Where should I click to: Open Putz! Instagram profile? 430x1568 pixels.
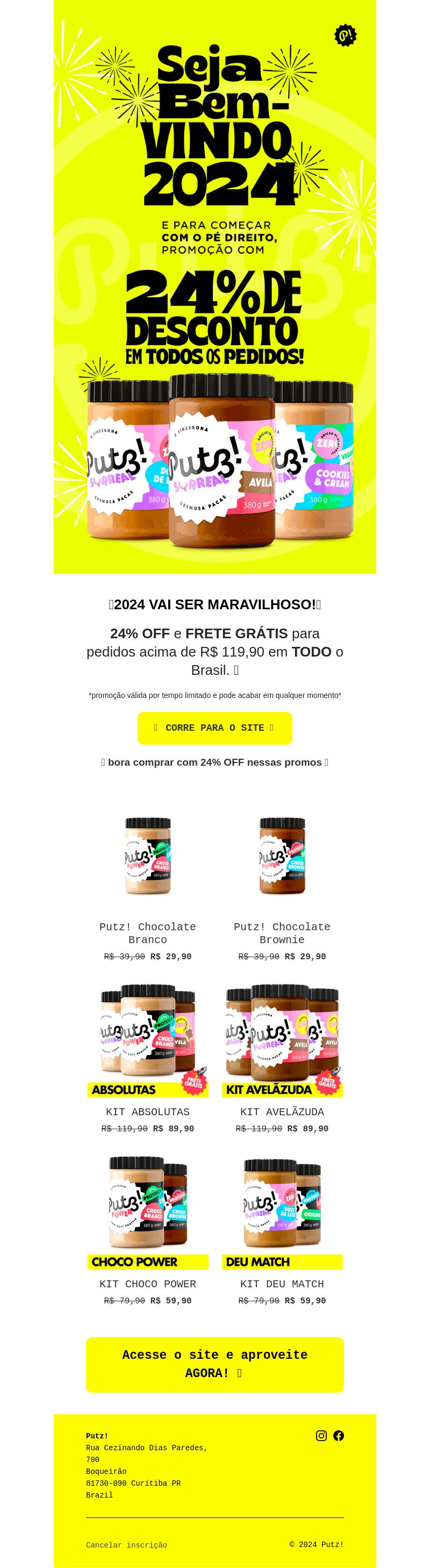click(321, 1435)
